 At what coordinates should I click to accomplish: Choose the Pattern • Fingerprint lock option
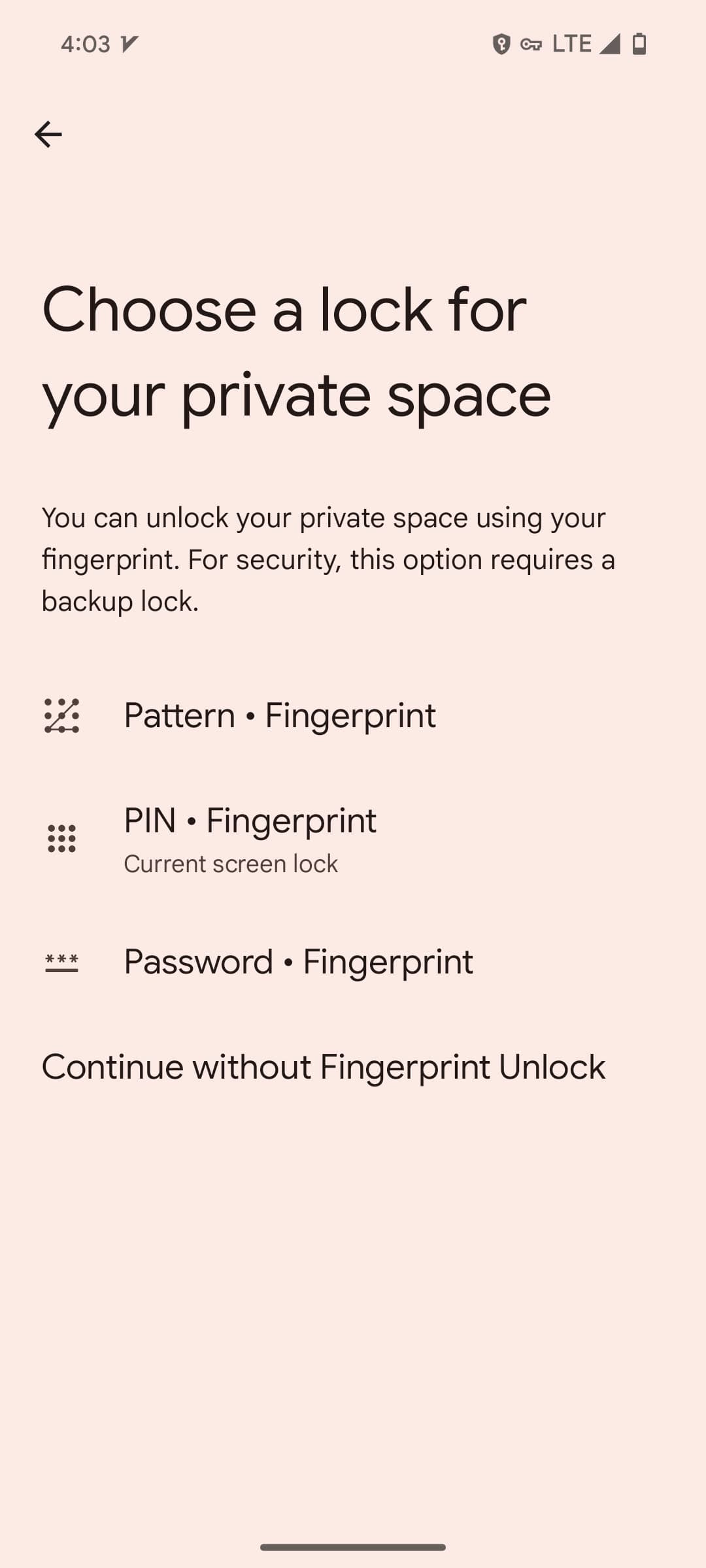click(x=280, y=715)
